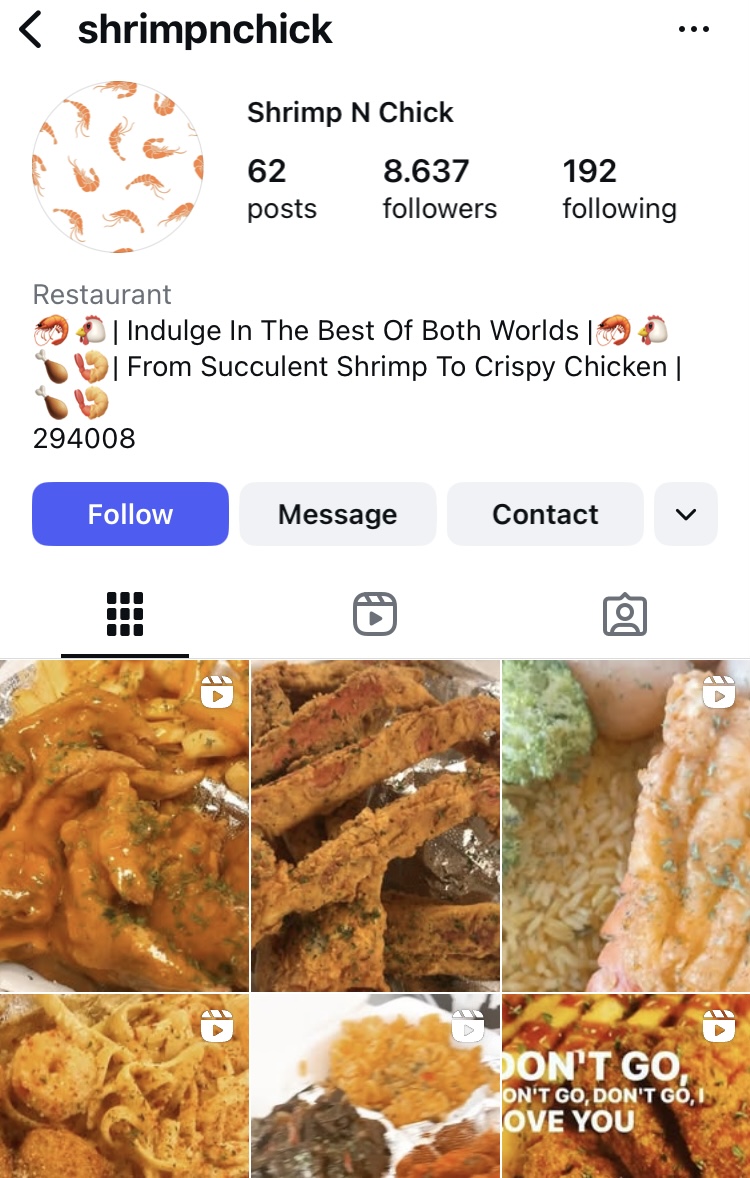Image resolution: width=750 pixels, height=1178 pixels.
Task: Tap the Contact button
Action: [545, 514]
